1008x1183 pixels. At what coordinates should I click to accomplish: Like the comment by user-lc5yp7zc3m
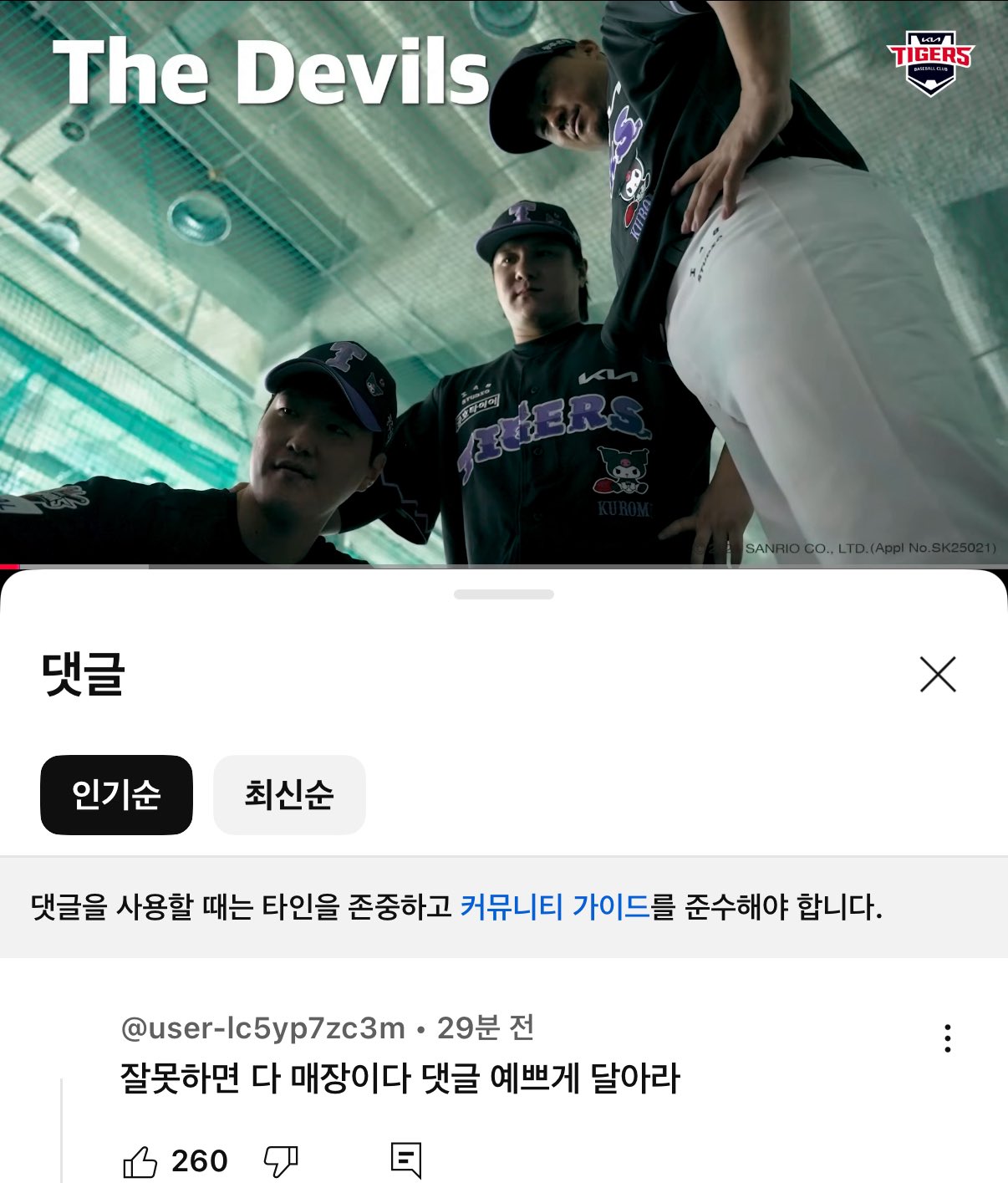coord(140,1161)
